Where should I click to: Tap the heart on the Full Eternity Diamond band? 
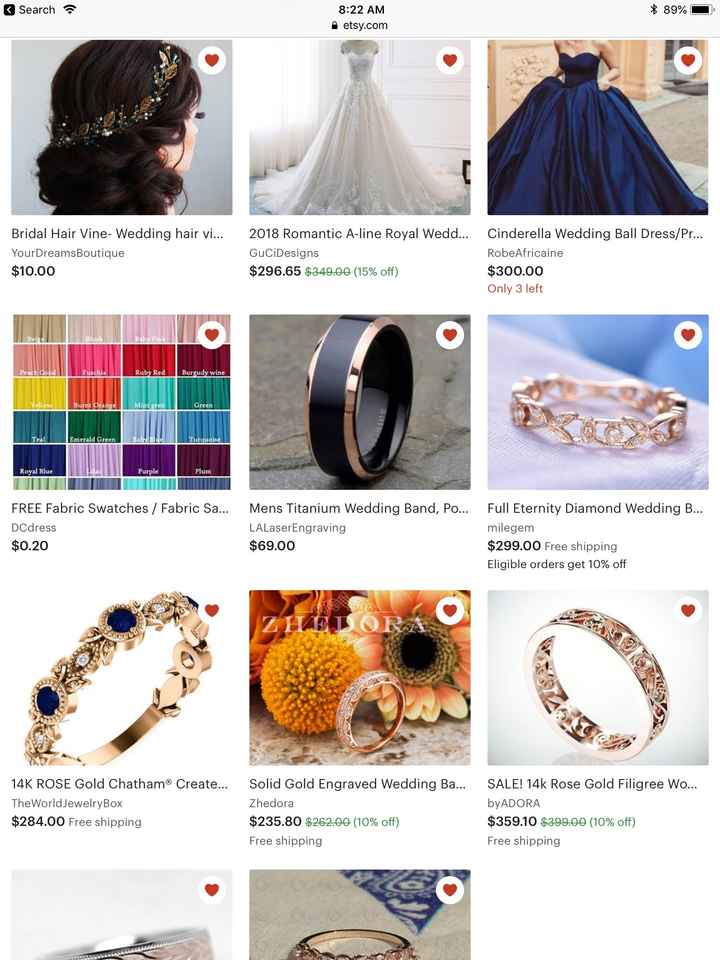[x=688, y=335]
